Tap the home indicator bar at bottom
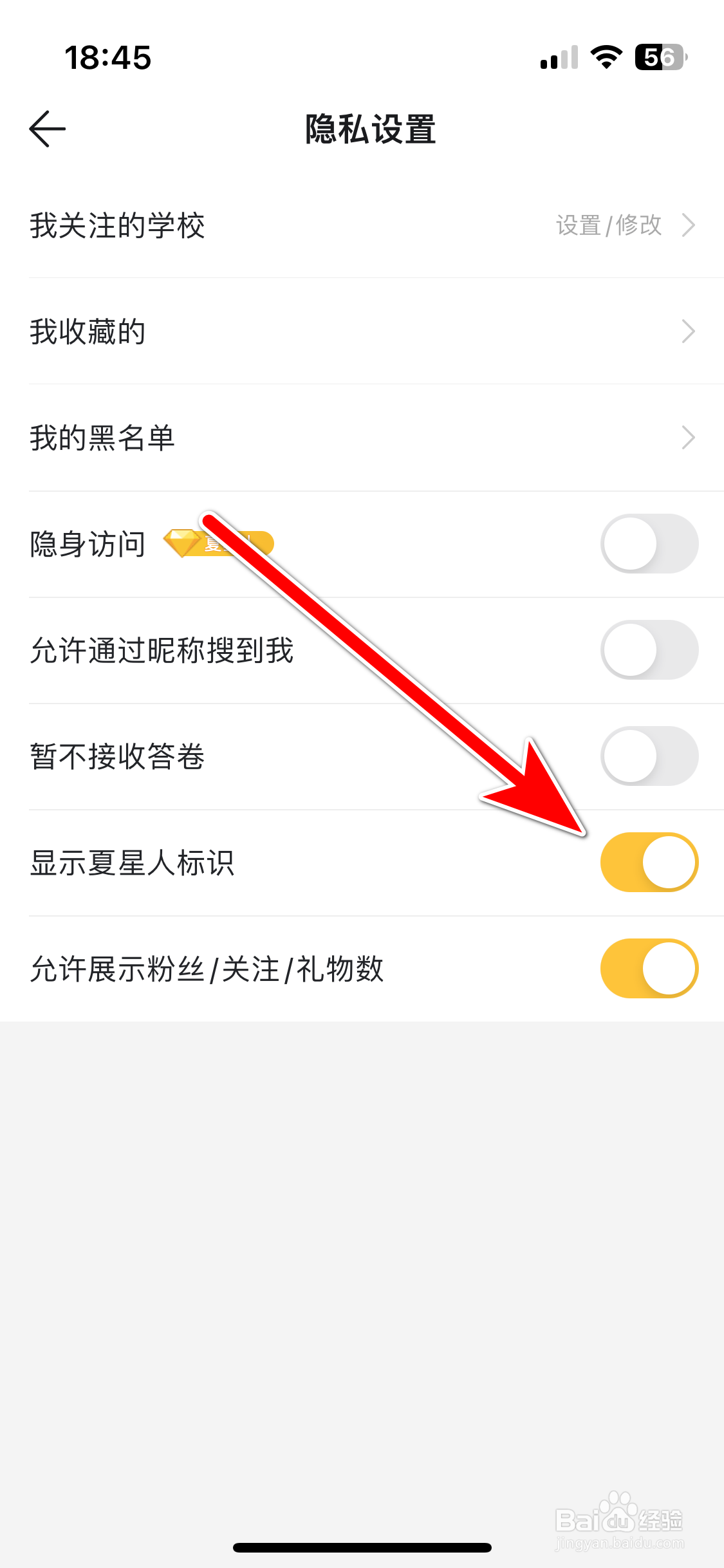Screen dimensions: 724x1568 pos(362,1547)
